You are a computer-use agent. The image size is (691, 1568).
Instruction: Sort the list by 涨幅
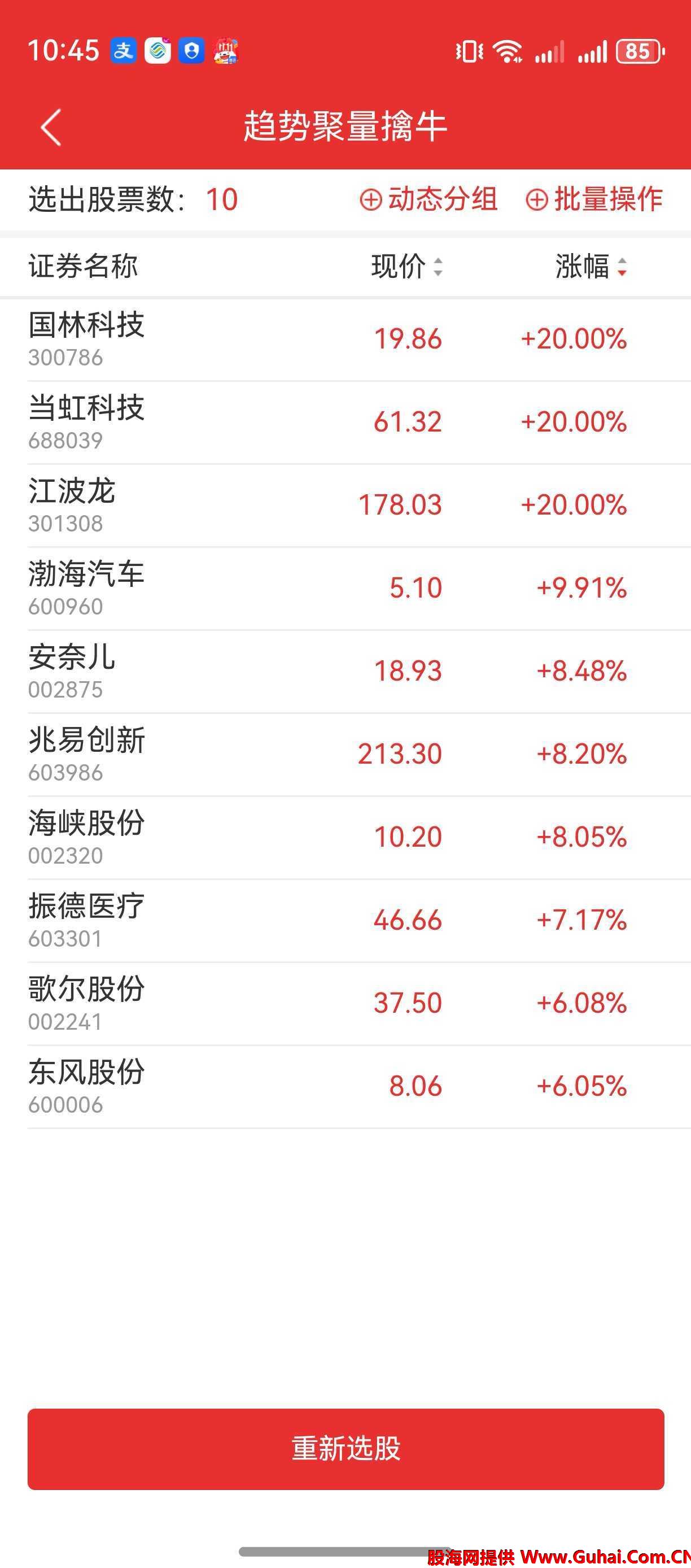point(590,267)
